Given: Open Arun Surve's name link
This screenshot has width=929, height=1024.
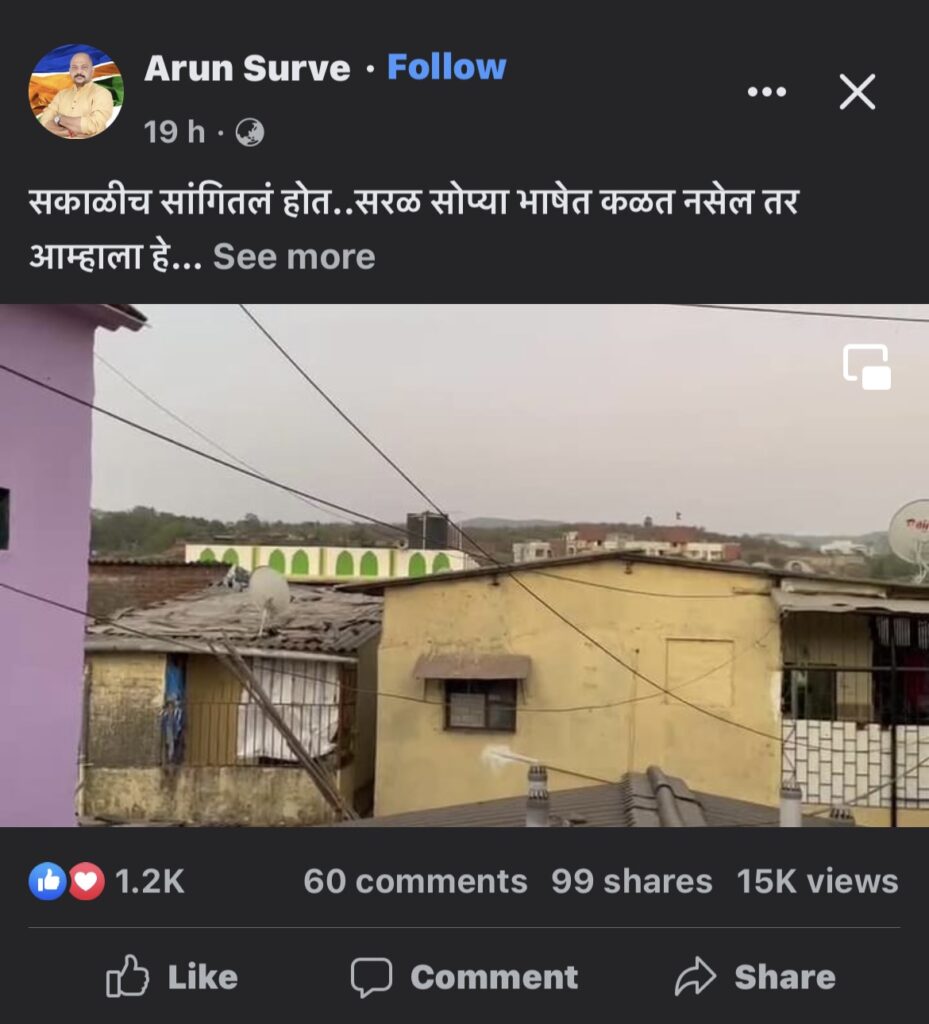Looking at the screenshot, I should coord(247,68).
